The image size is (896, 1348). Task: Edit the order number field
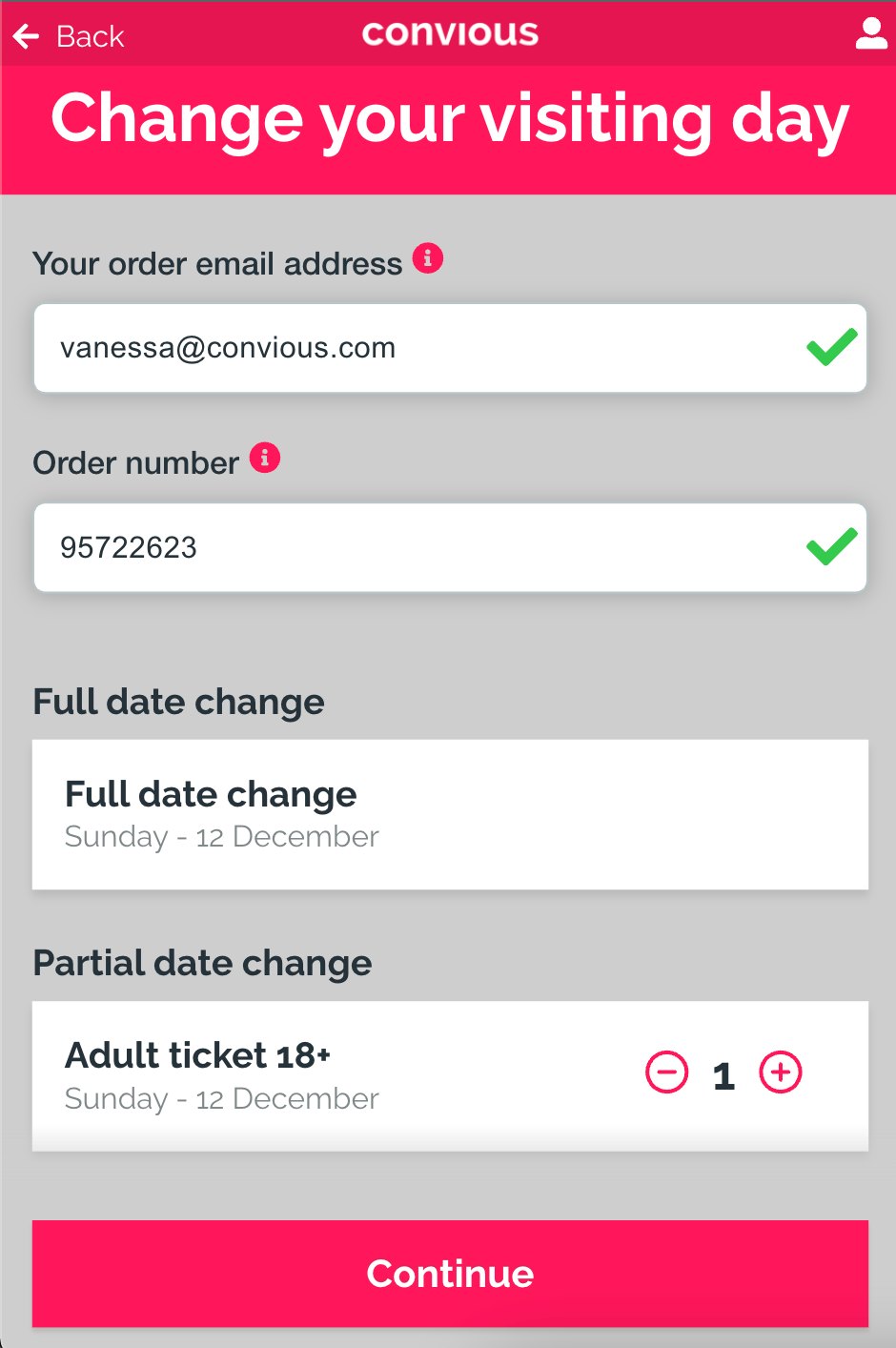(419, 547)
